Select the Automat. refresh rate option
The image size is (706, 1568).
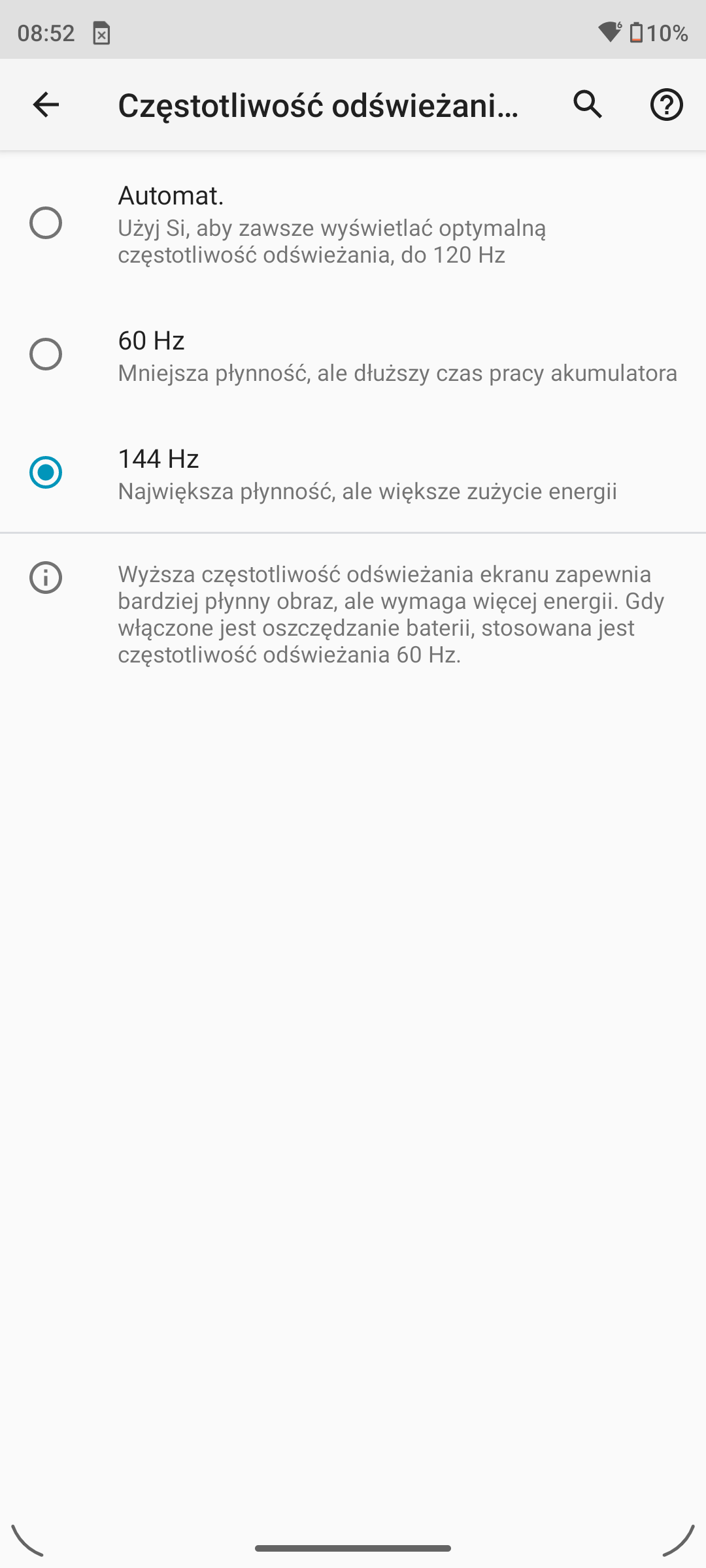(x=353, y=223)
